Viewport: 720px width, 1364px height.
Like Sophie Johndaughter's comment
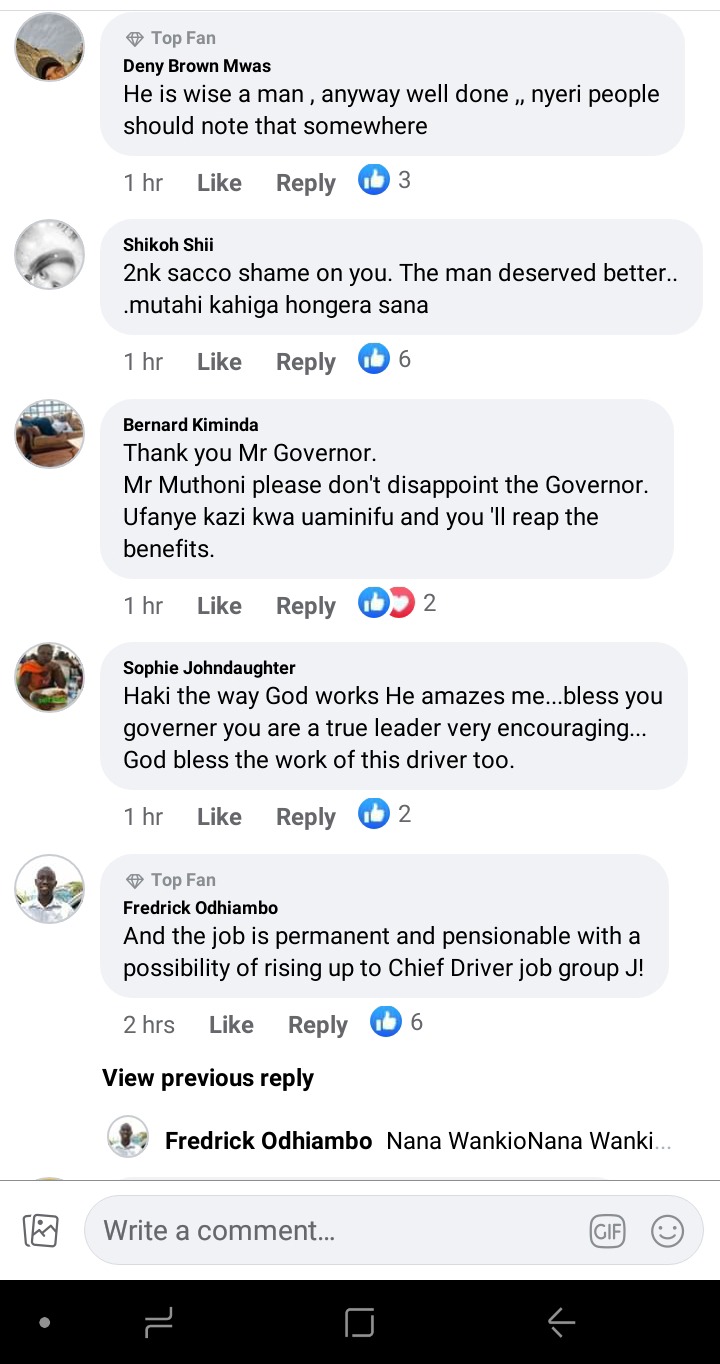coord(219,817)
